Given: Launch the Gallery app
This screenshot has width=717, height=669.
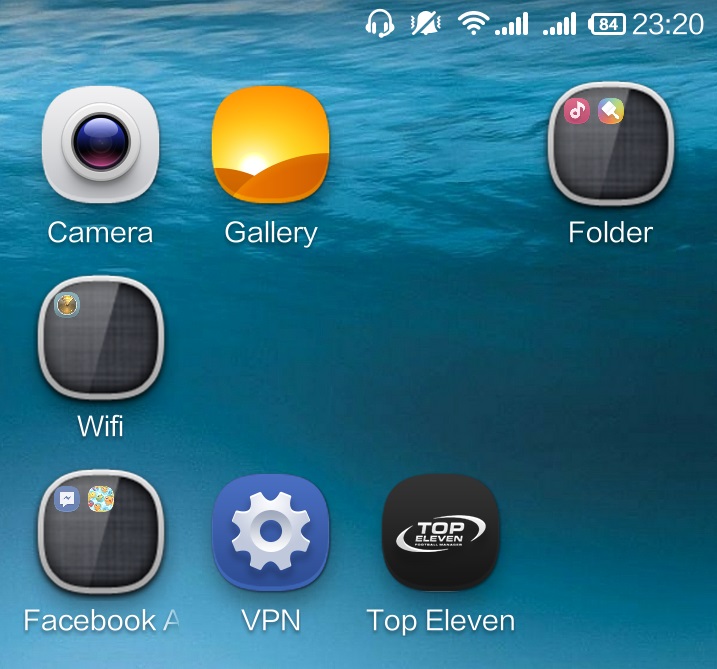Looking at the screenshot, I should 271,145.
